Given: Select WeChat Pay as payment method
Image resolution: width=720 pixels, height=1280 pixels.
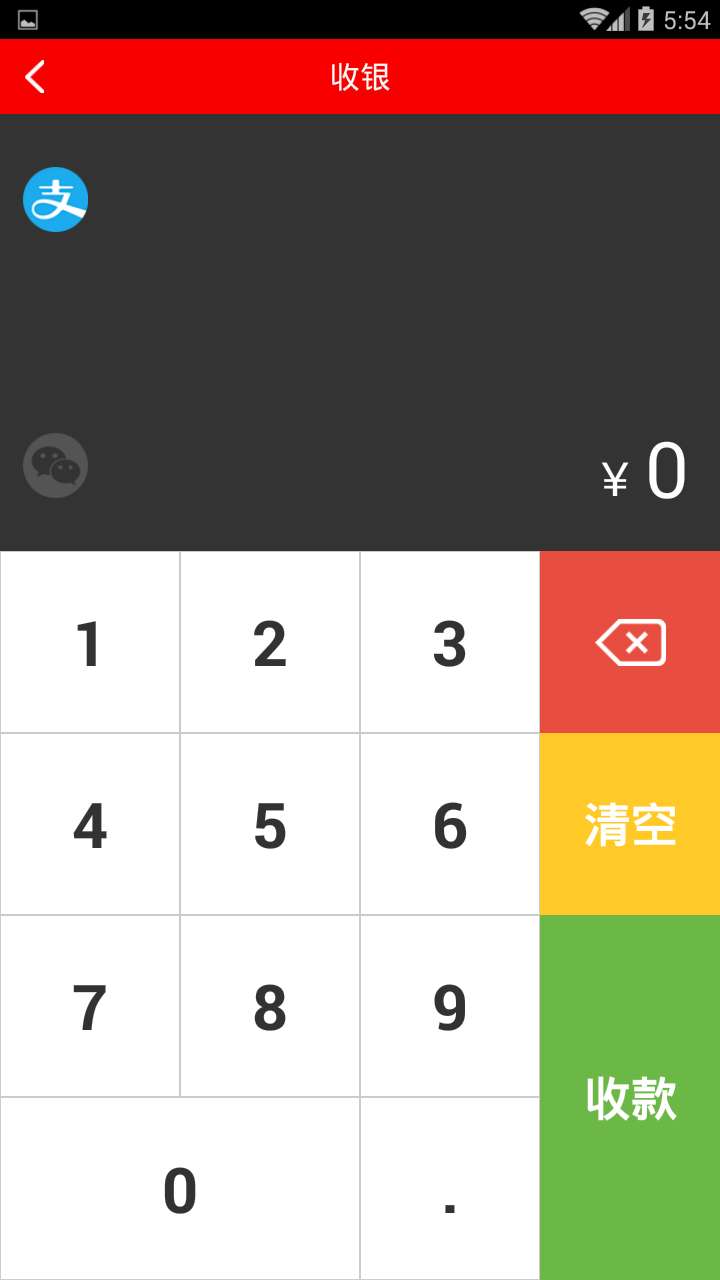Looking at the screenshot, I should (x=56, y=465).
